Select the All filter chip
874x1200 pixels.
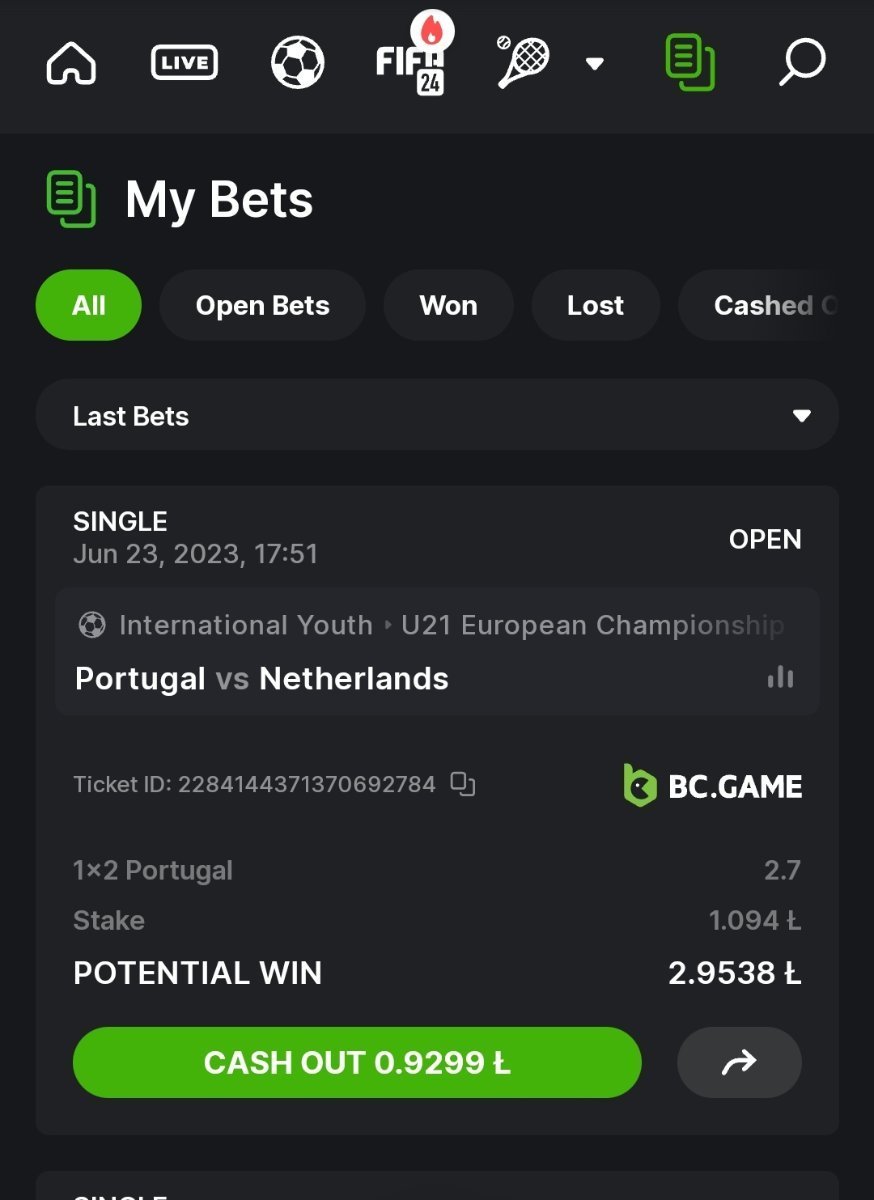pos(88,305)
